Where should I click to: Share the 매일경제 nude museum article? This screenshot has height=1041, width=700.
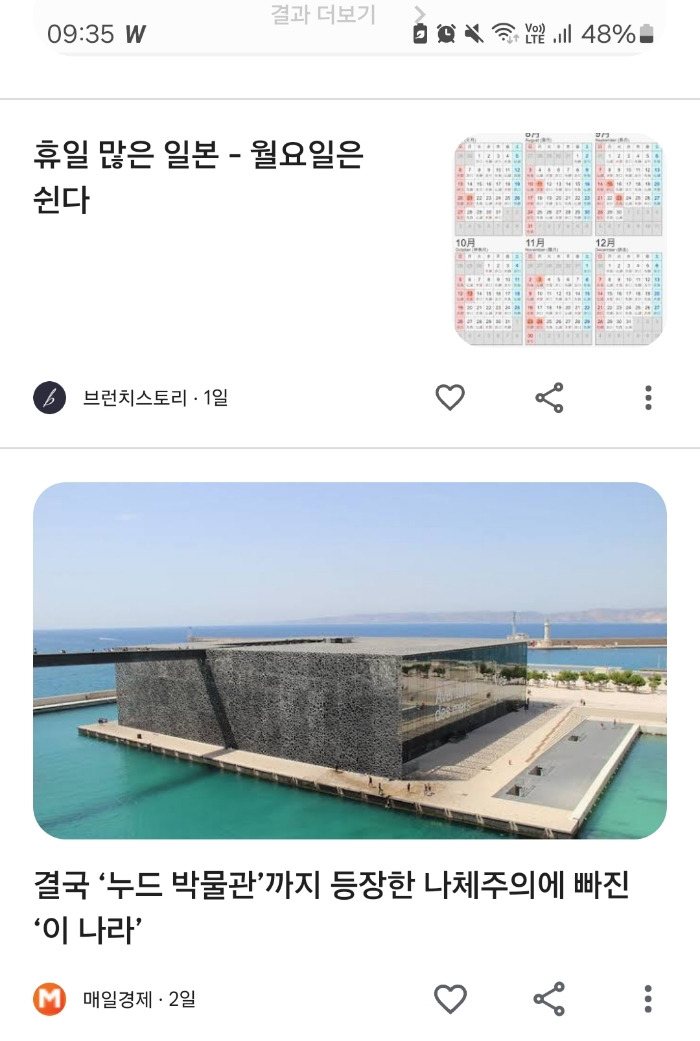coord(549,999)
